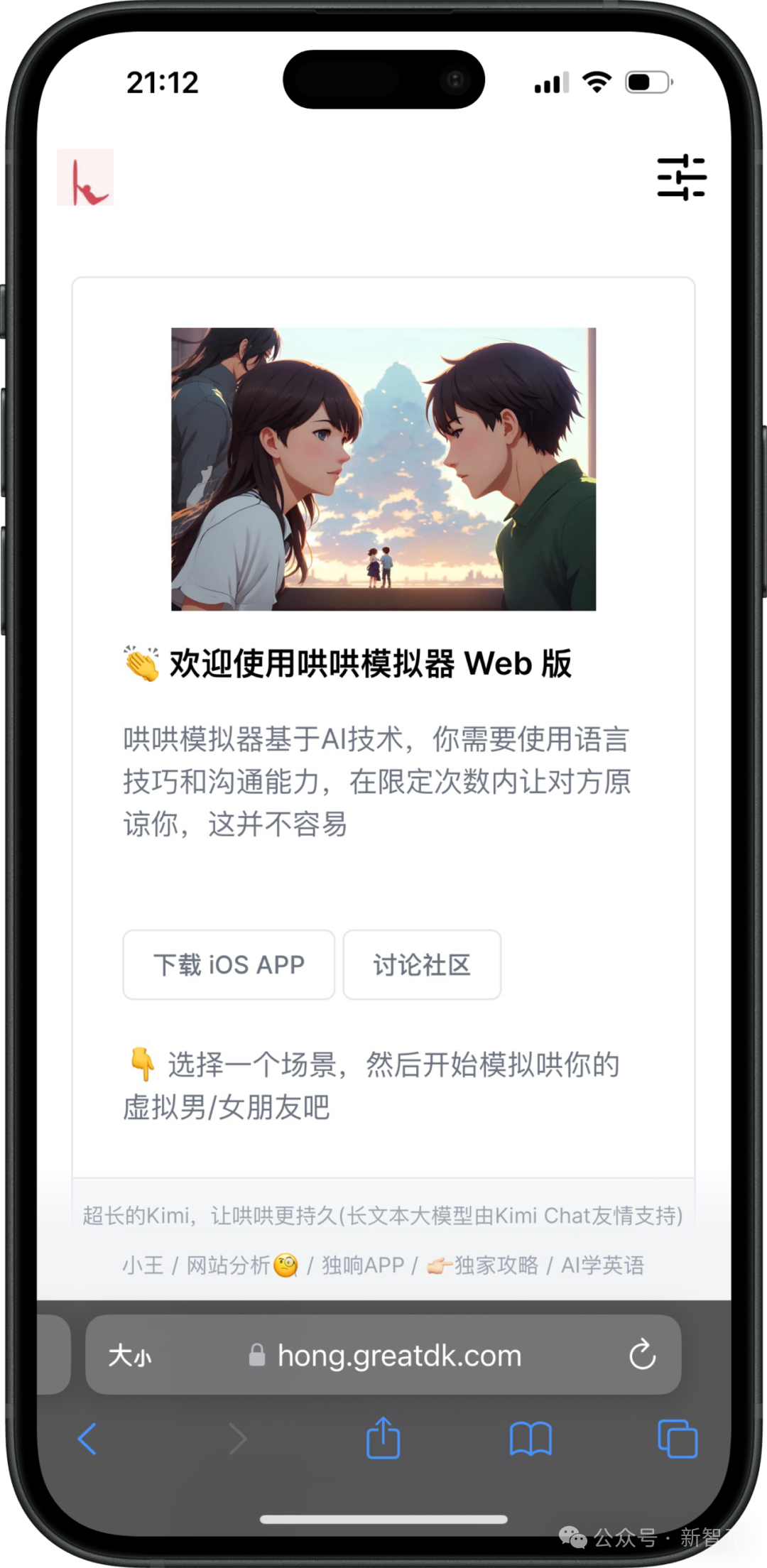Open the AI学英语 link
The width and height of the screenshot is (767, 1568).
coord(602,1265)
